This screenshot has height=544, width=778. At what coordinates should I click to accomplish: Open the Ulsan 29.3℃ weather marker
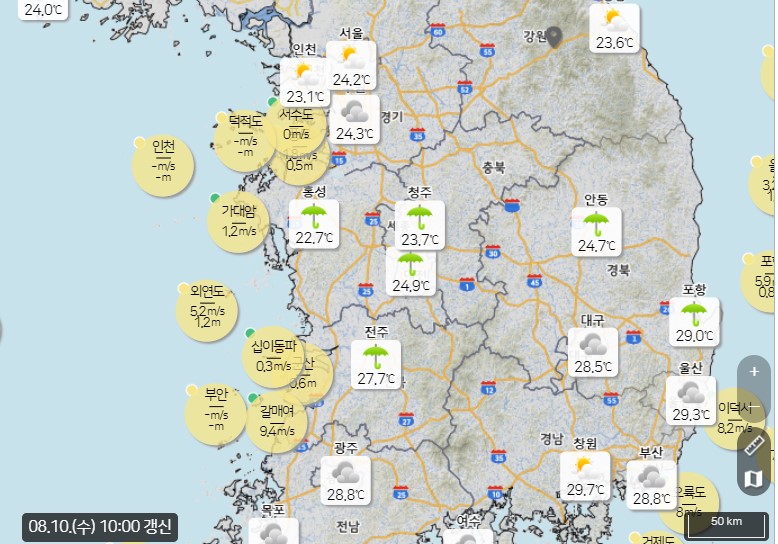[691, 400]
